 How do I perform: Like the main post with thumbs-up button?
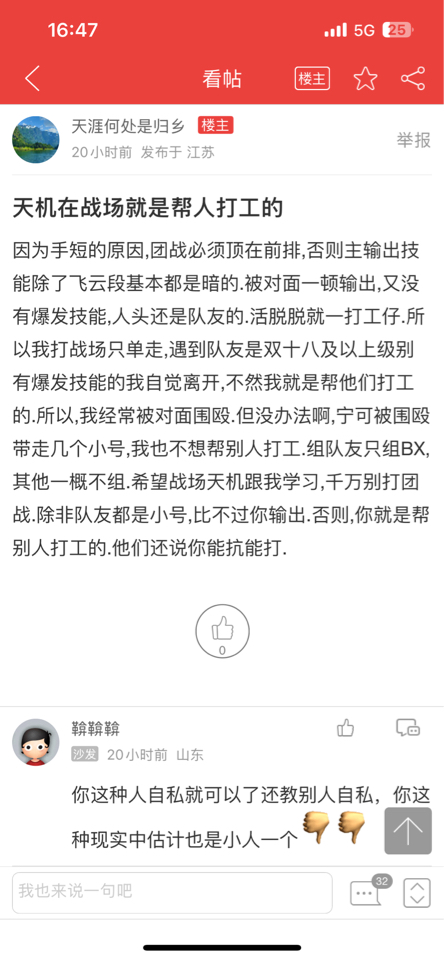tap(222, 631)
